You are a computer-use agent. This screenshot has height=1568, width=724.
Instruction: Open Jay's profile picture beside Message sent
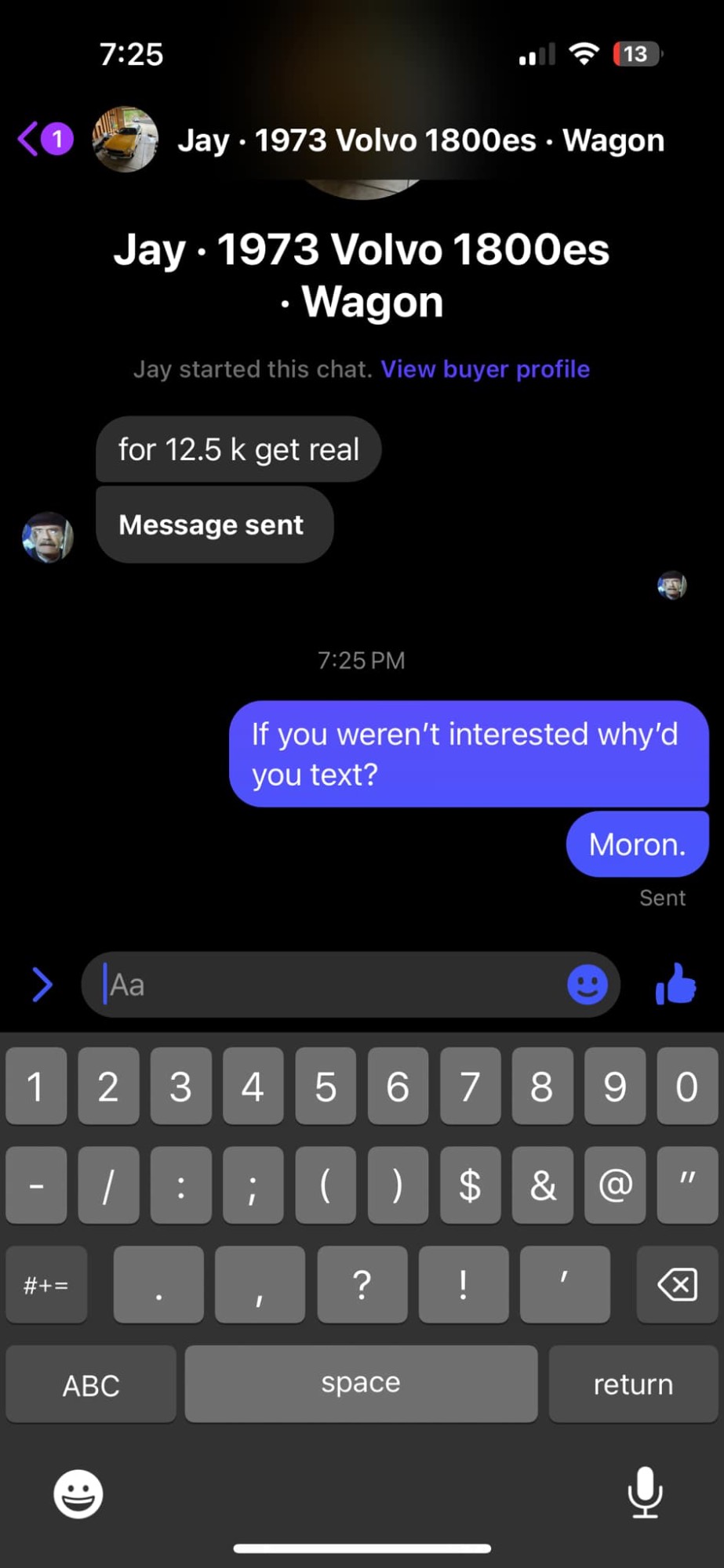[48, 538]
